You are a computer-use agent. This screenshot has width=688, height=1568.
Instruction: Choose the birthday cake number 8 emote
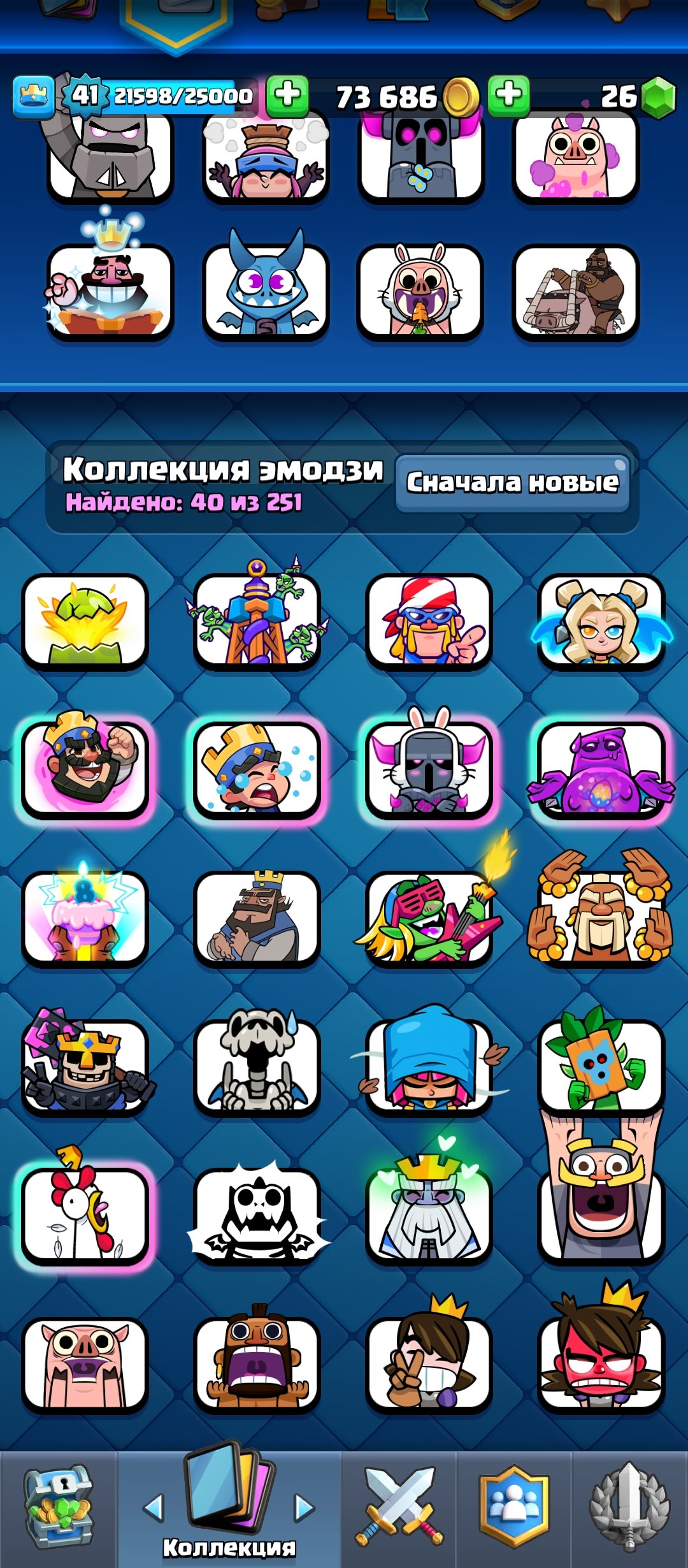[85, 917]
